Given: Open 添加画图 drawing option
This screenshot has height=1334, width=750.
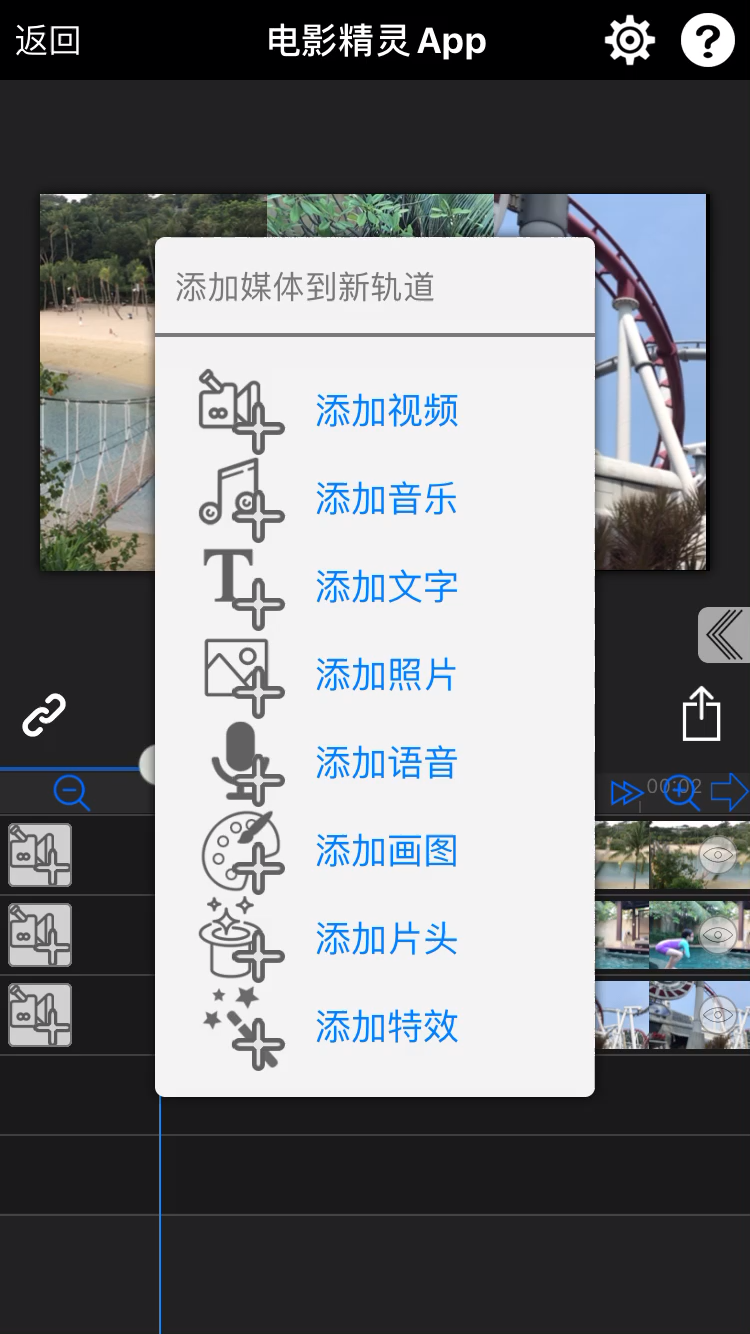Looking at the screenshot, I should point(386,851).
